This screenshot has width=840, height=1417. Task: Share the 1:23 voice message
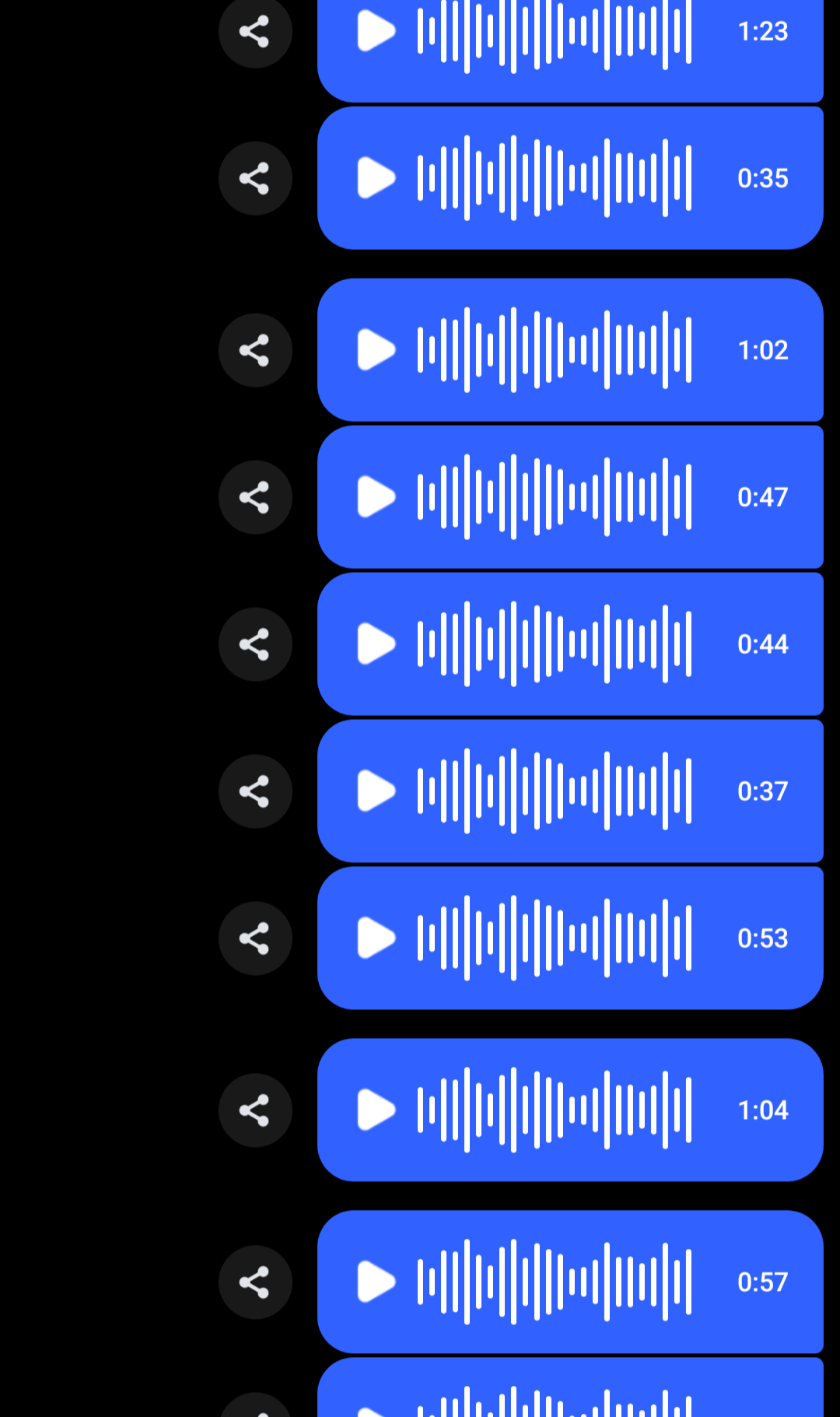tap(255, 31)
